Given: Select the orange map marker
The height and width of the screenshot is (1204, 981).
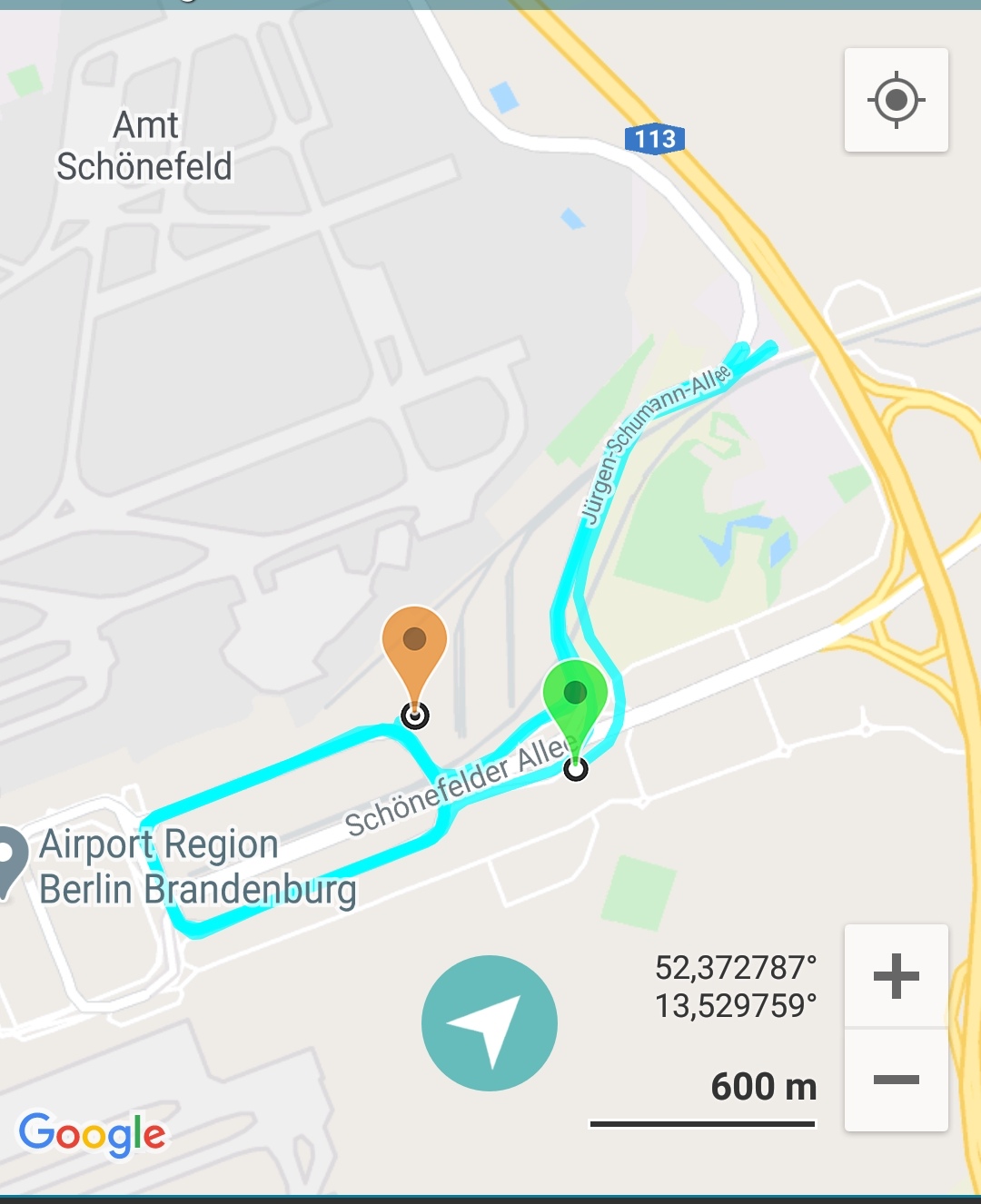Looking at the screenshot, I should click(414, 643).
